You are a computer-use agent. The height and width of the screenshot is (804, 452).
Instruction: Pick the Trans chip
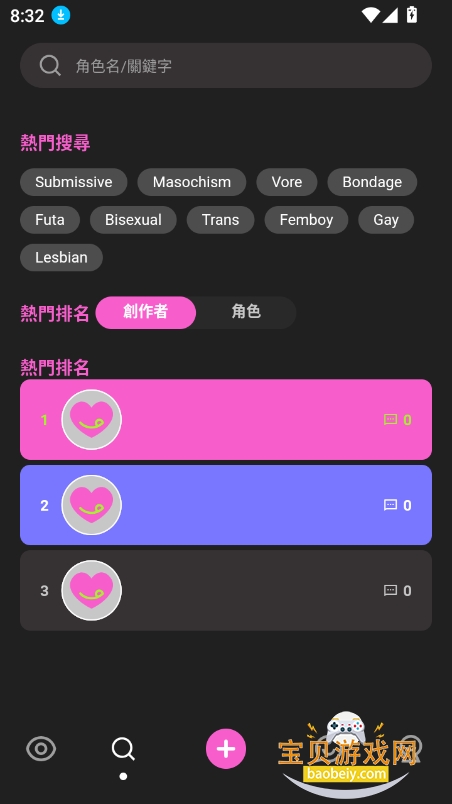(220, 220)
